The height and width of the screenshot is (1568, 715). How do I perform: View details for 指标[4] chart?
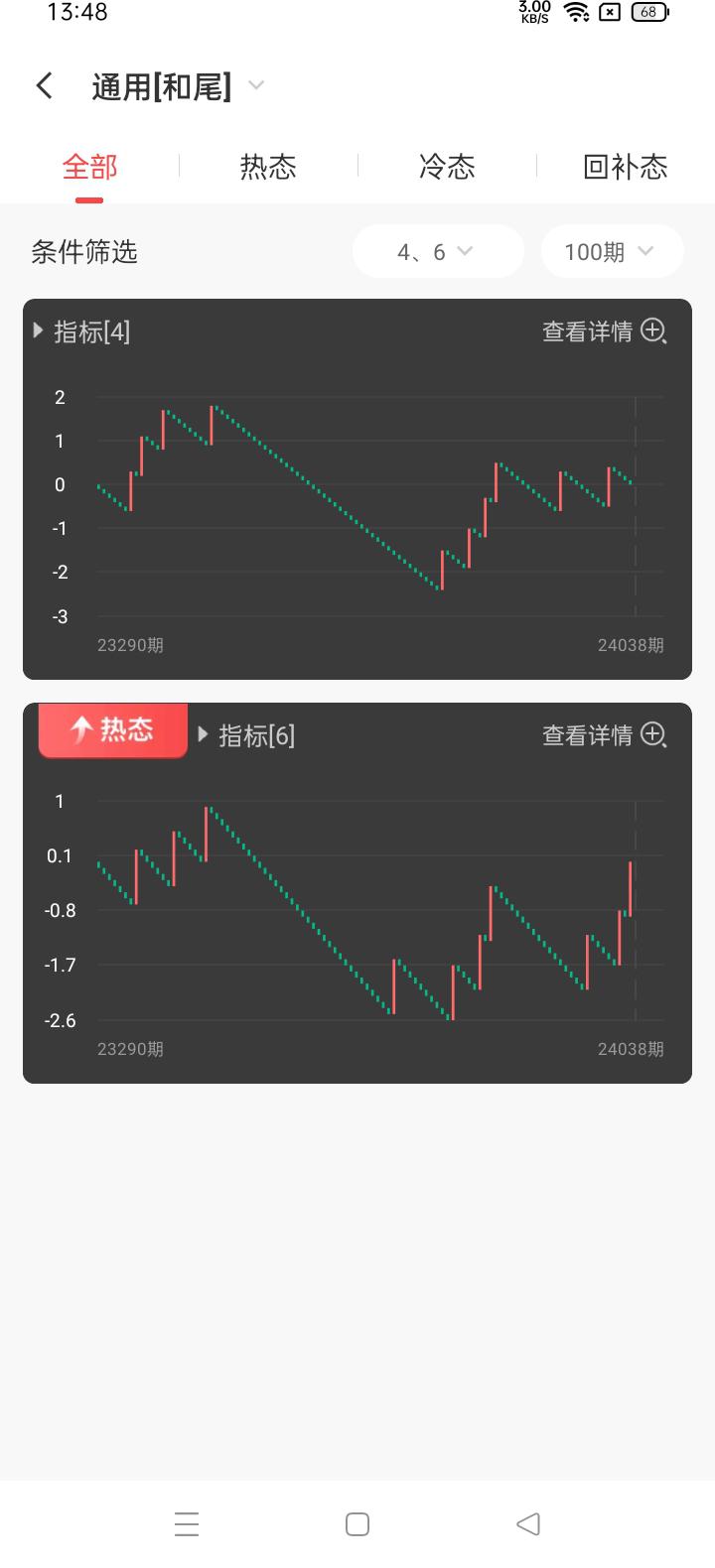pyautogui.click(x=604, y=331)
